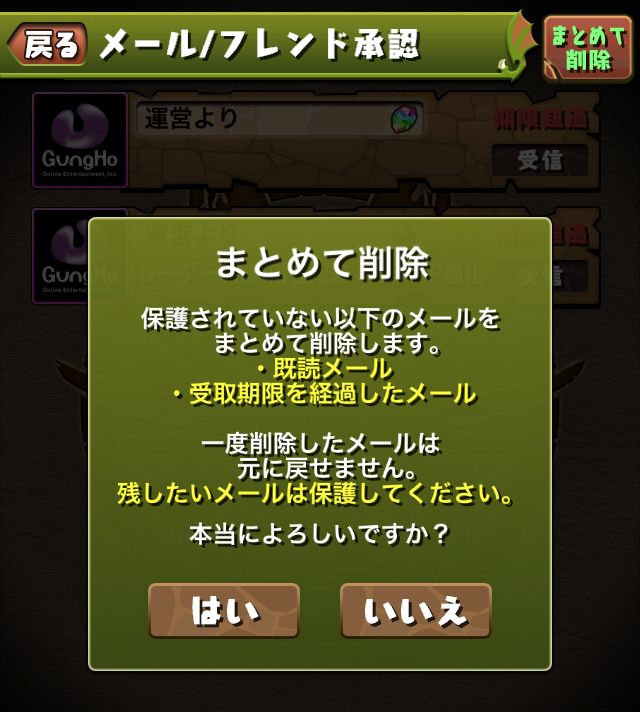Tap the まとめて削除 button in the header

588,47
